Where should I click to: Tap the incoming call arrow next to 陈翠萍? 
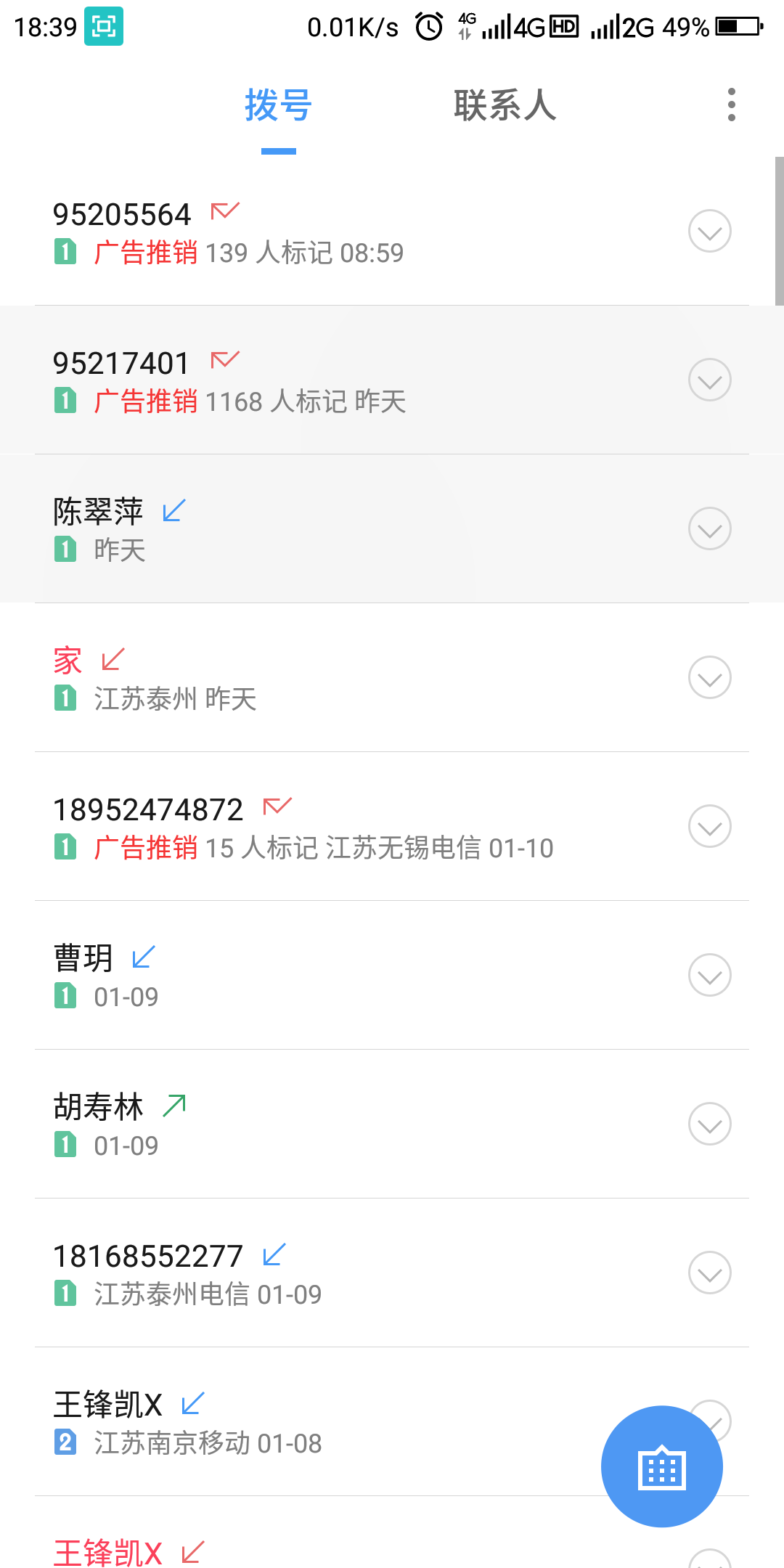point(173,510)
